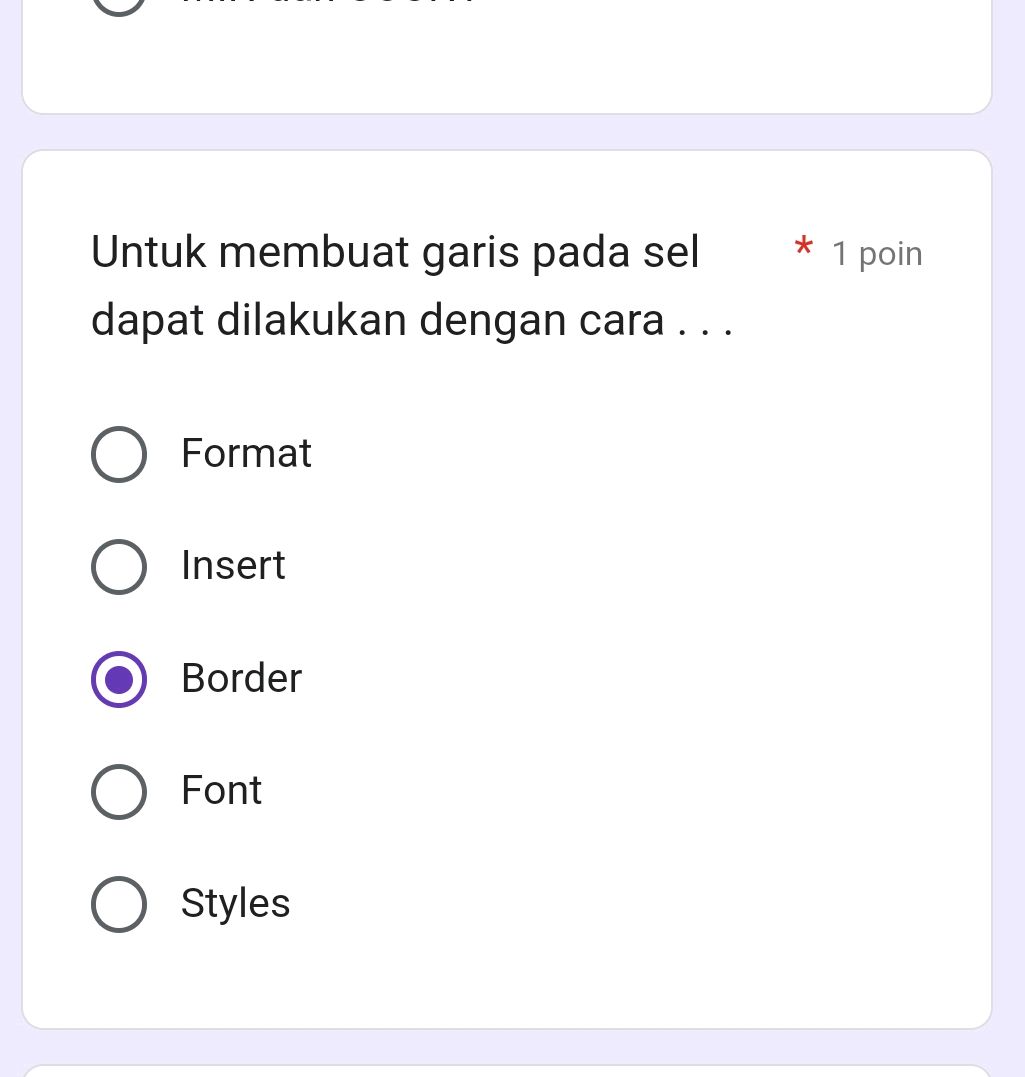Click the Format option label text
This screenshot has height=1077, width=1025.
(246, 453)
